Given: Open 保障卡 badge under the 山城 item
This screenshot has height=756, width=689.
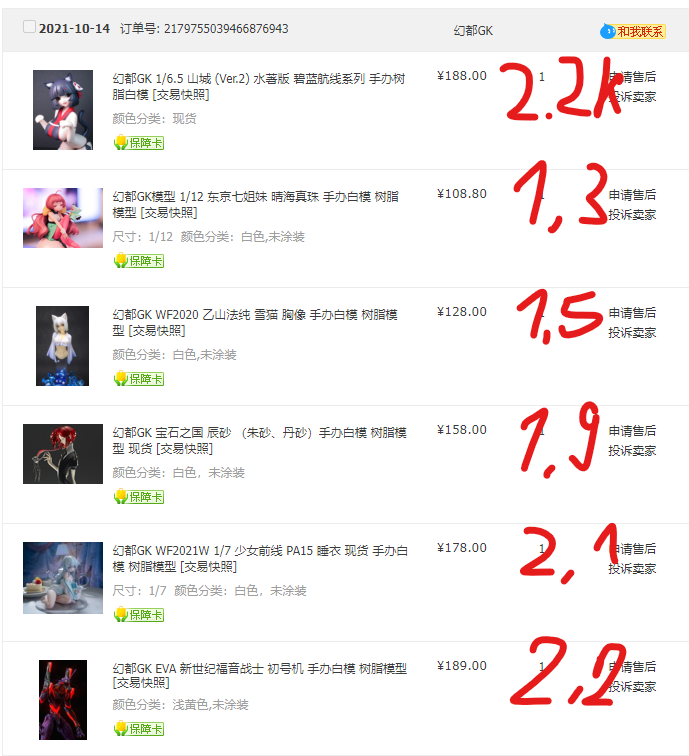Looking at the screenshot, I should tap(139, 143).
